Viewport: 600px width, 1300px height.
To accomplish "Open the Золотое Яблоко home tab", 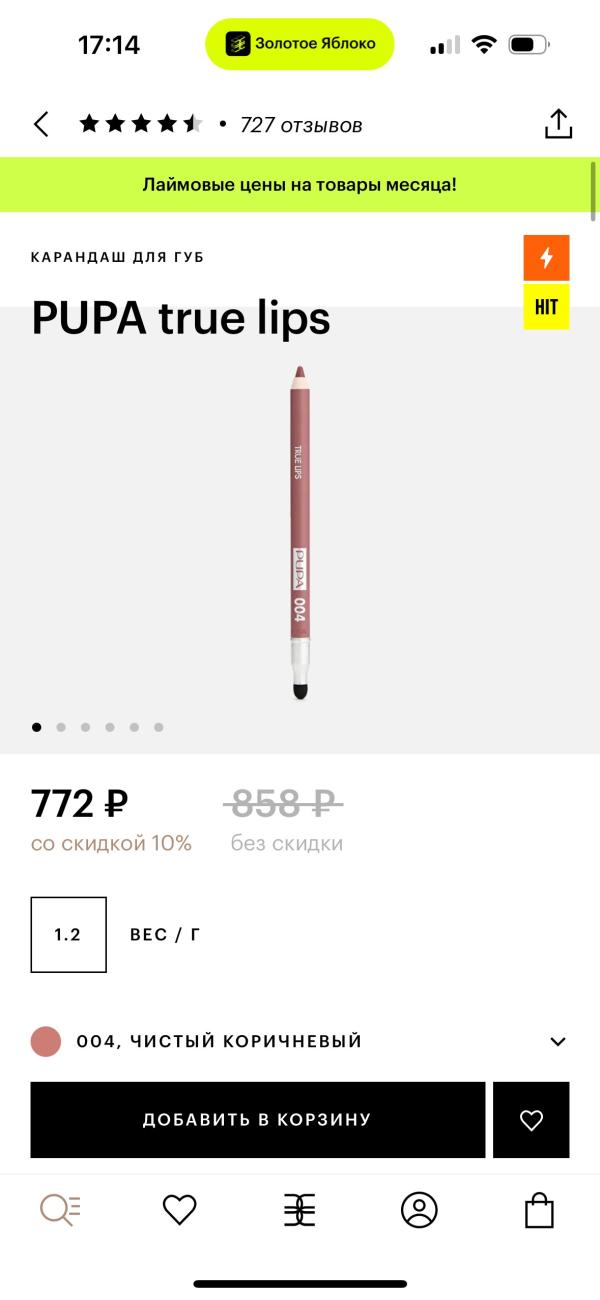I will tap(299, 1210).
